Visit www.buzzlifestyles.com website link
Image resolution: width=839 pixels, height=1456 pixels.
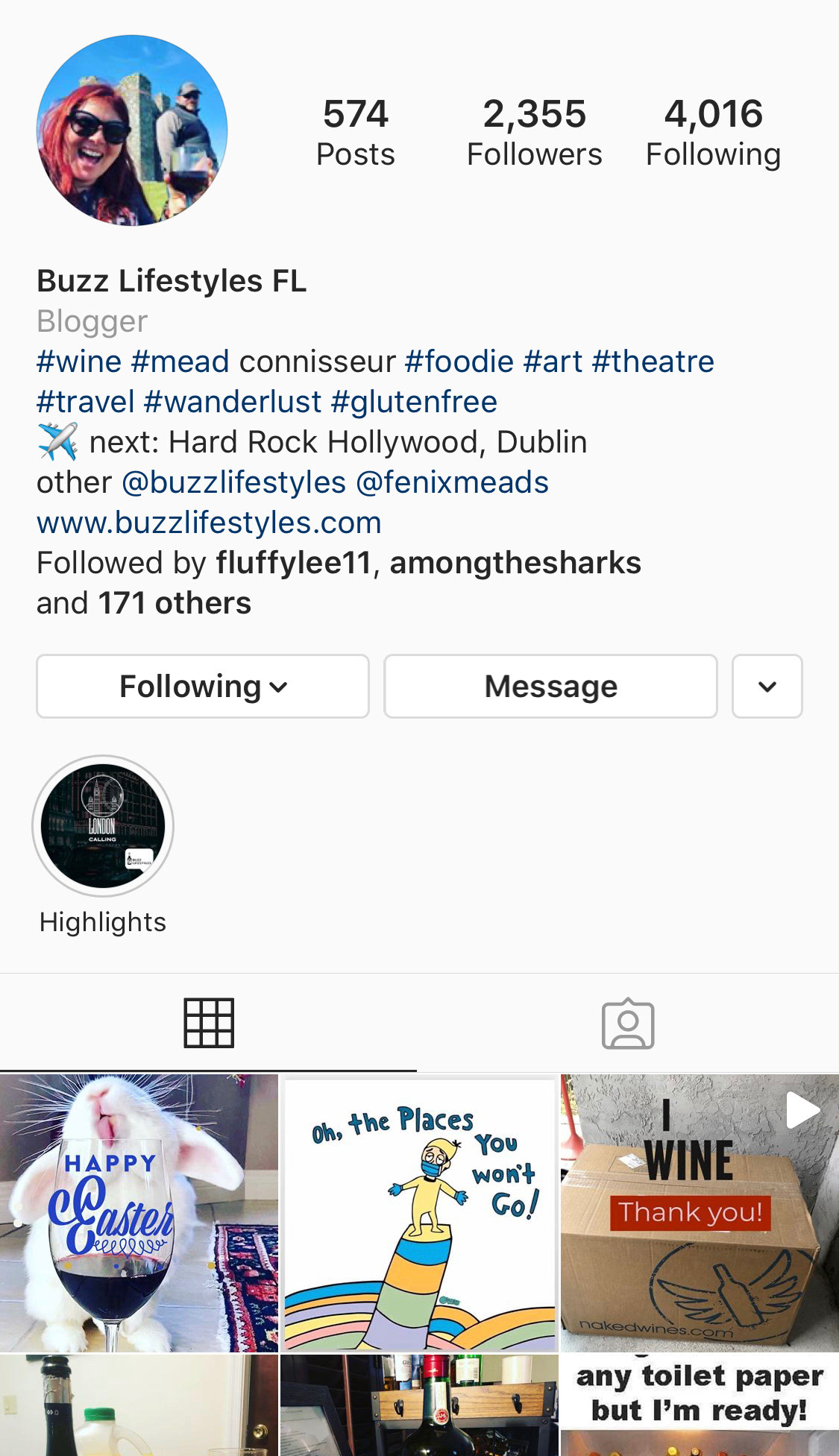[209, 523]
